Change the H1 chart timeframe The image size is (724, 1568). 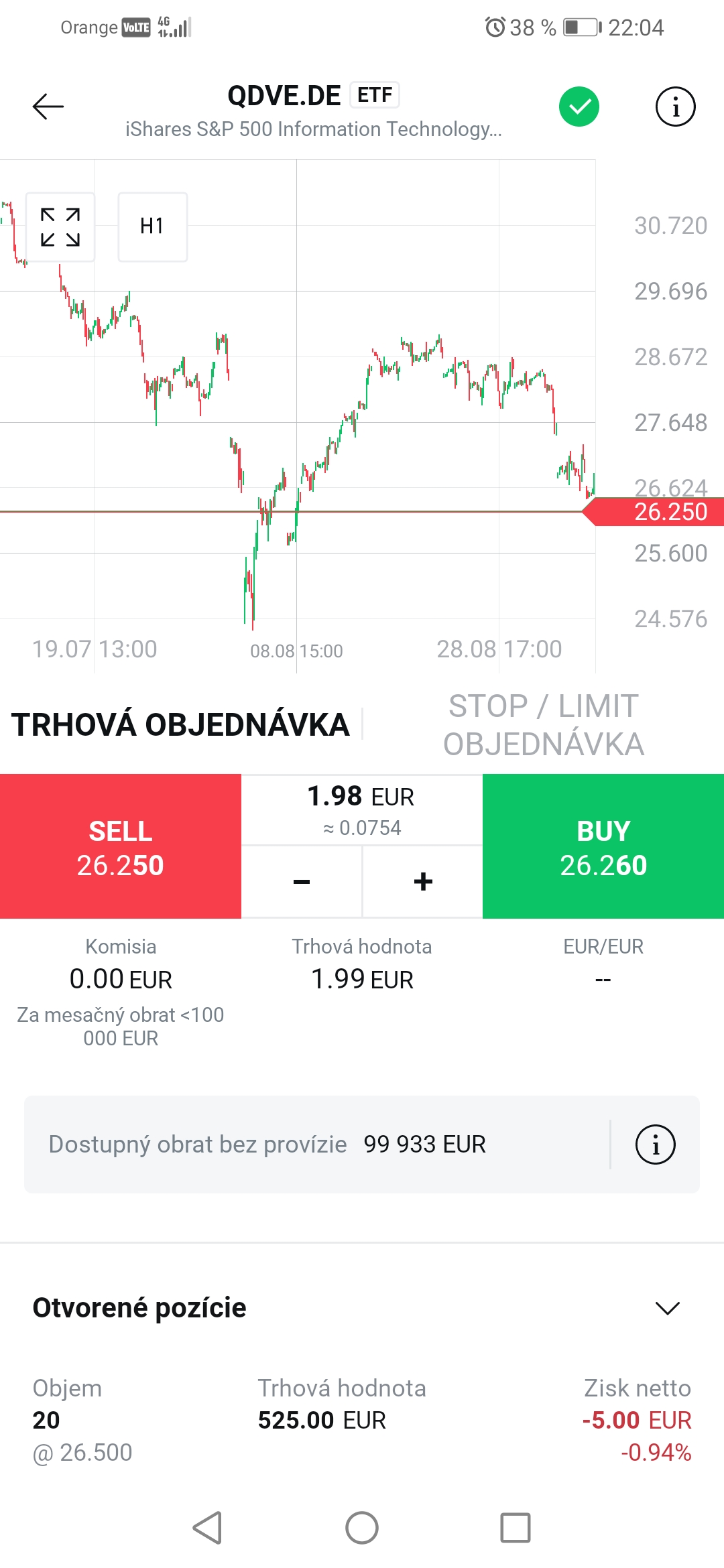(152, 227)
